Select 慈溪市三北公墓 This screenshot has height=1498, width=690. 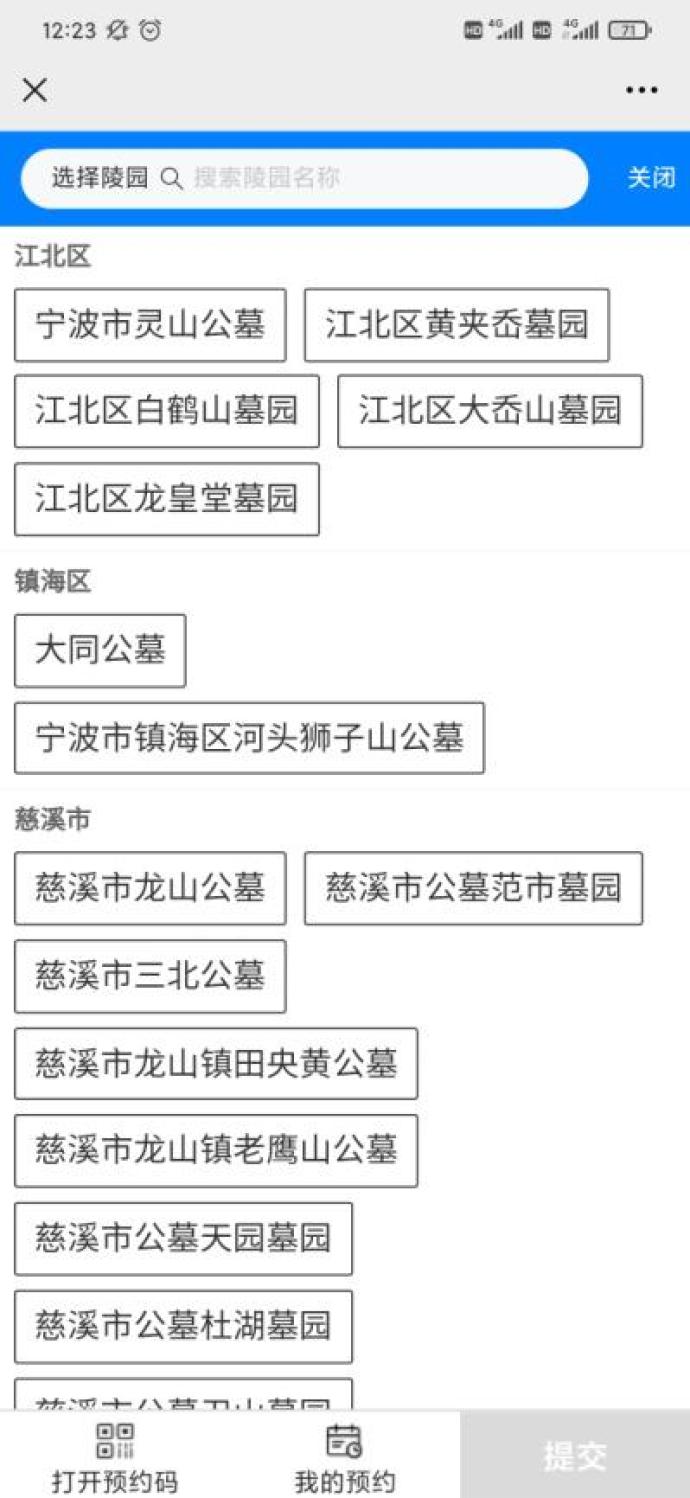click(x=150, y=975)
